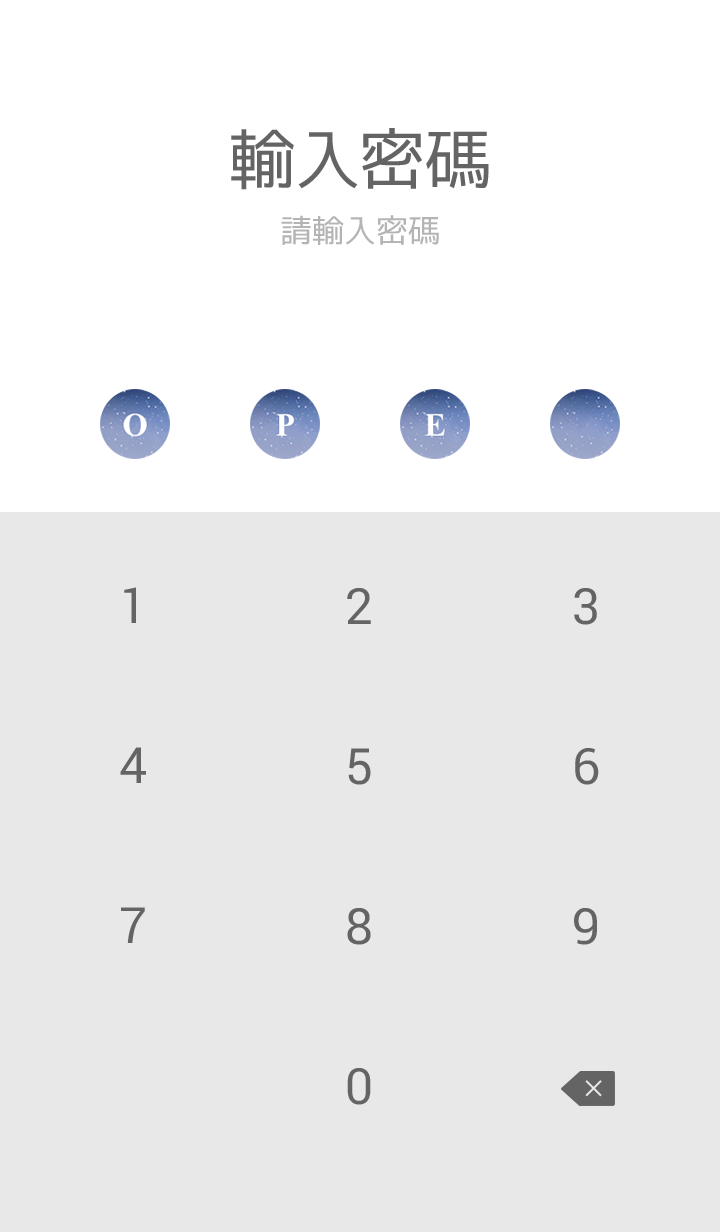Enter digit 1 on the keypad

tap(132, 607)
